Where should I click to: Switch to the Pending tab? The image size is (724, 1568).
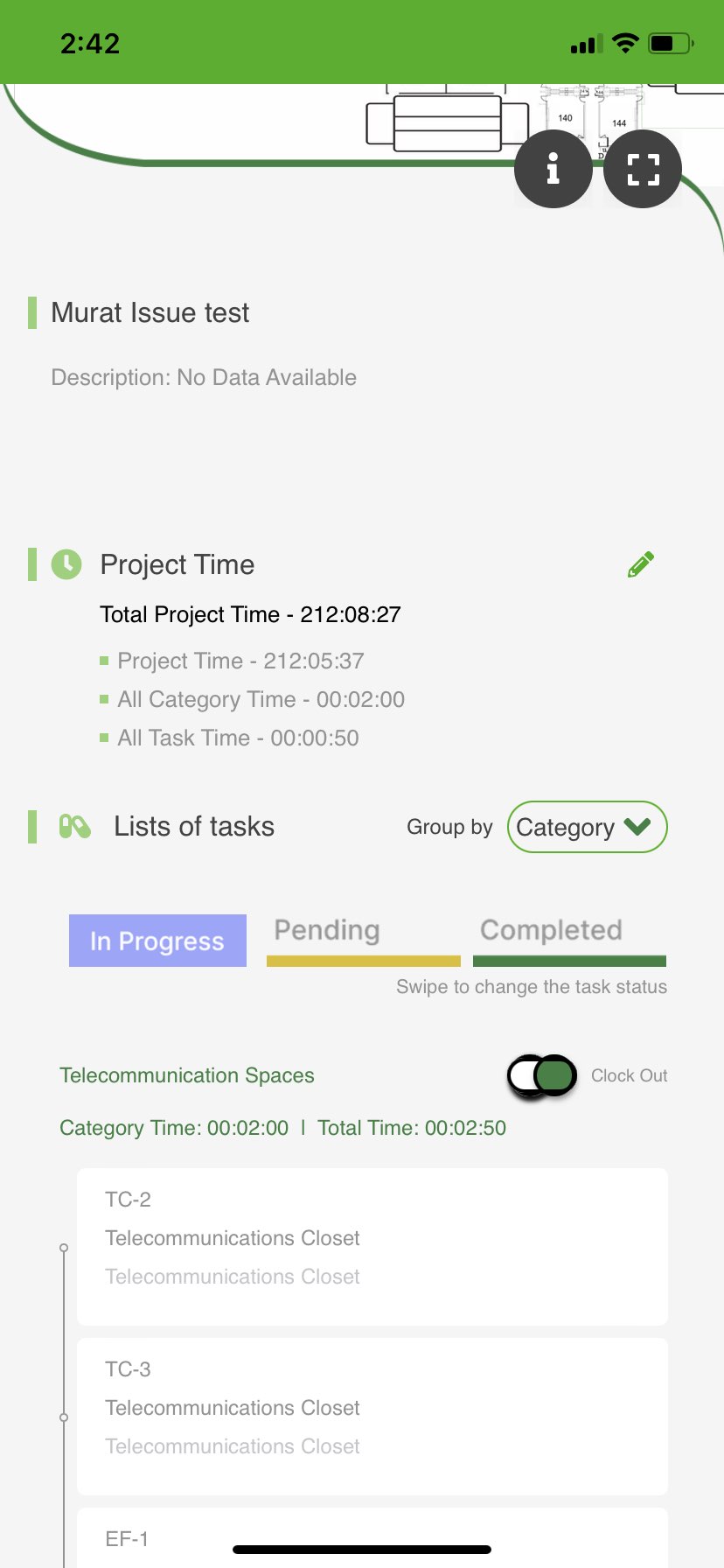click(x=363, y=939)
